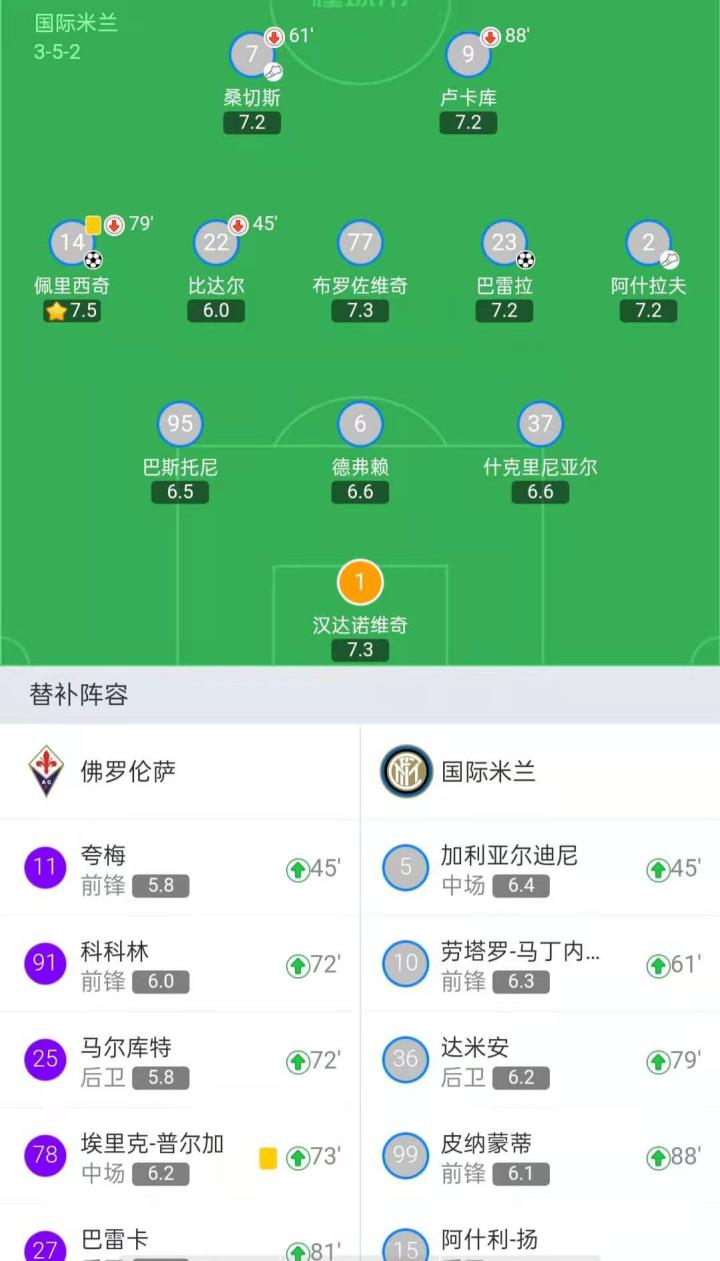View substitute 马尔库特 details

(x=180, y=1060)
